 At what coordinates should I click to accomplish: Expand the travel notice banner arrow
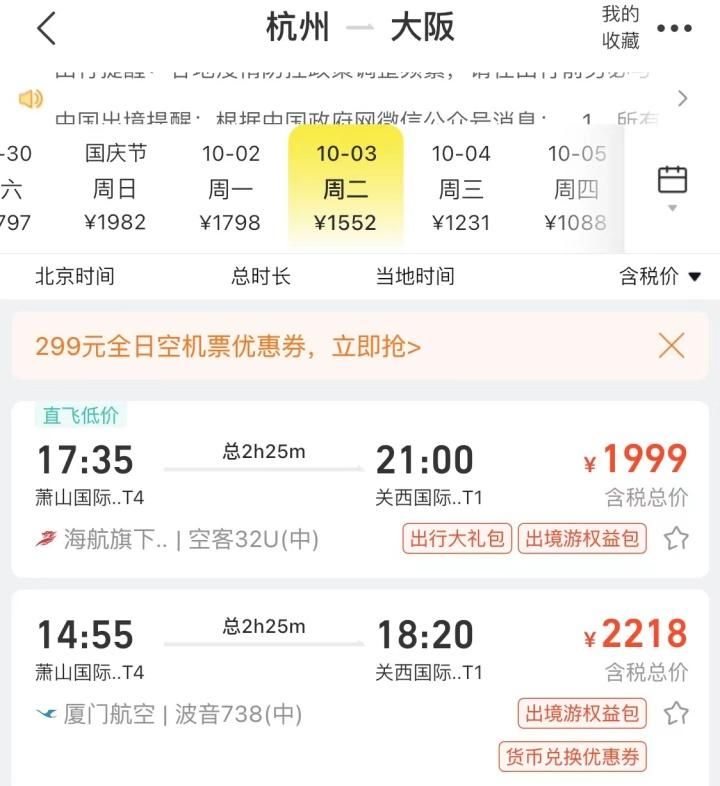[x=683, y=98]
